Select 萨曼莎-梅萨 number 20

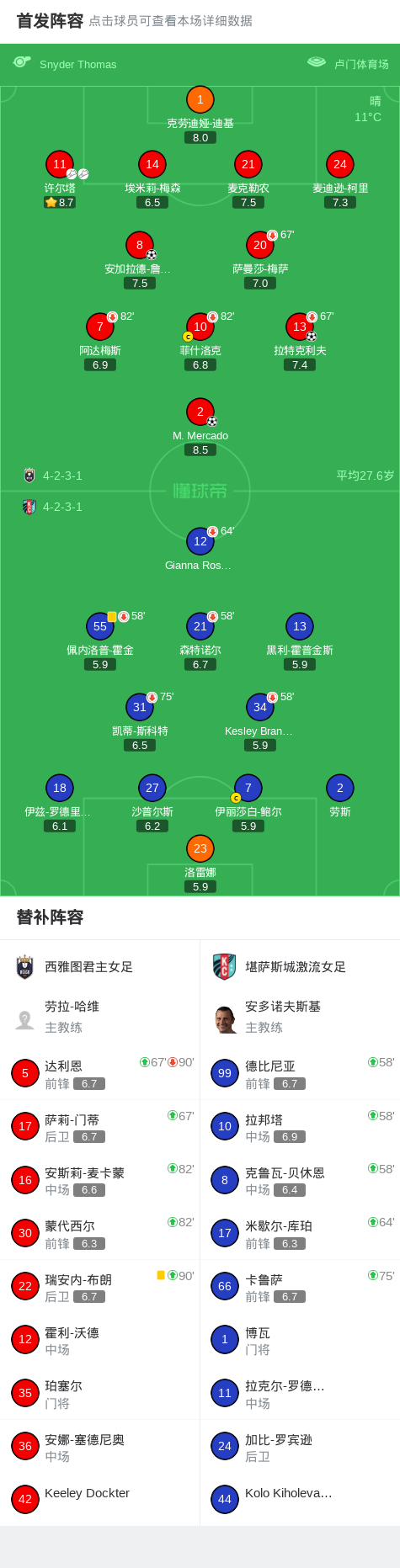pyautogui.click(x=260, y=245)
